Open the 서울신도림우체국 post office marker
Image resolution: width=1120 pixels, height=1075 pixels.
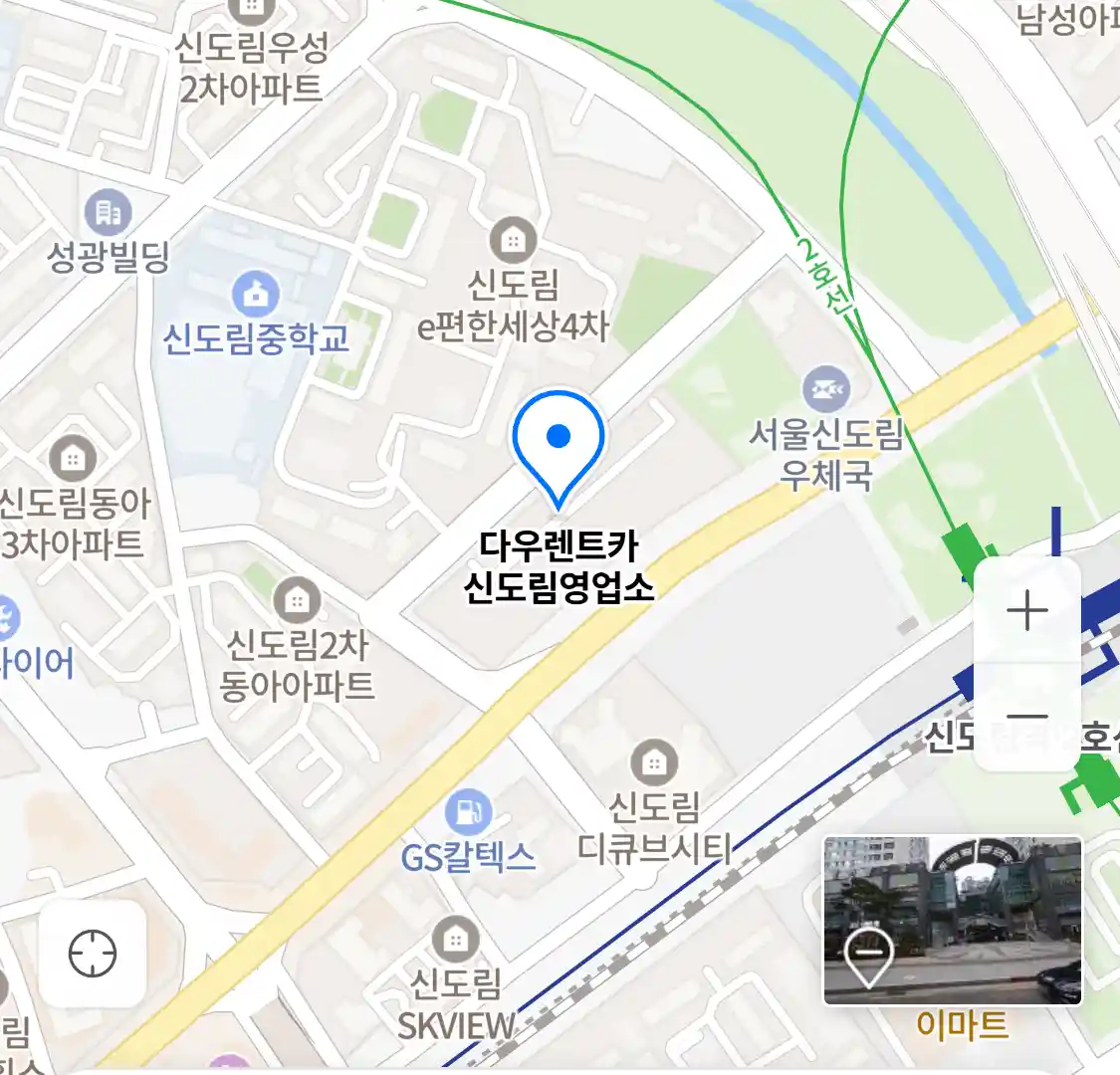826,389
